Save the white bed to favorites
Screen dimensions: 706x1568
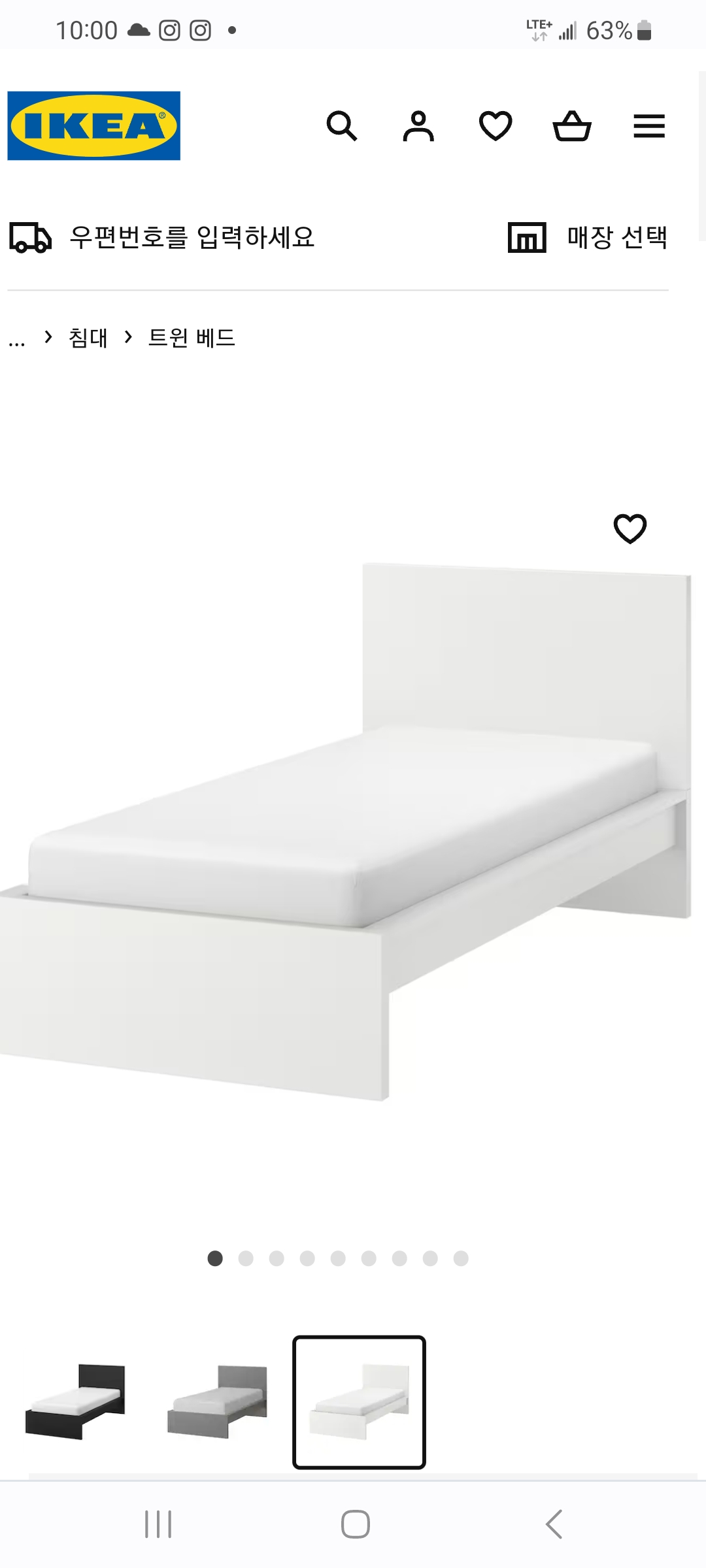click(630, 528)
